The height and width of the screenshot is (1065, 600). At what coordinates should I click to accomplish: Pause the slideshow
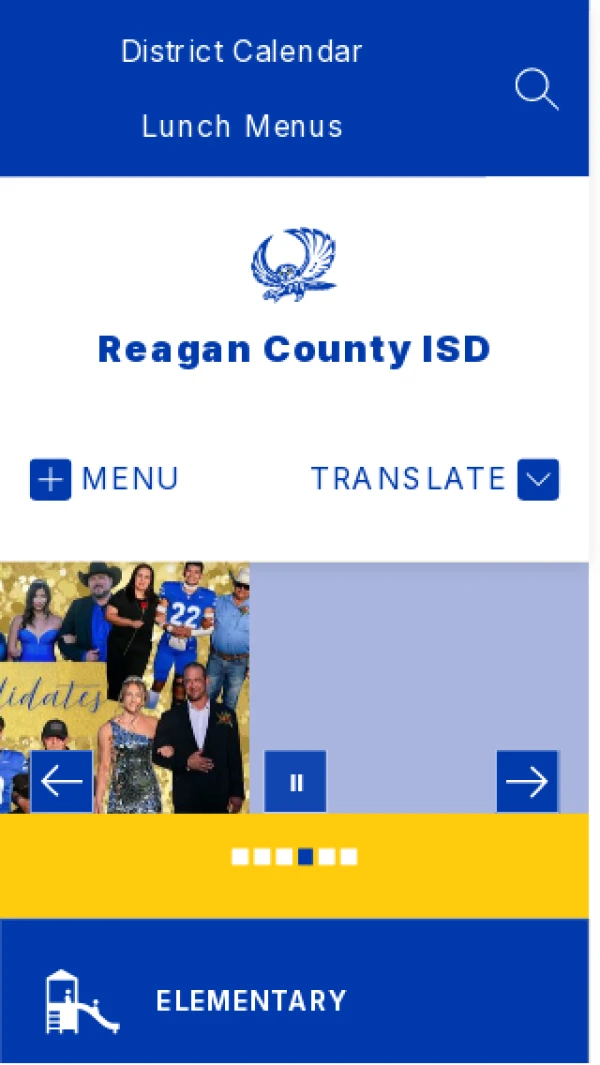(x=295, y=782)
